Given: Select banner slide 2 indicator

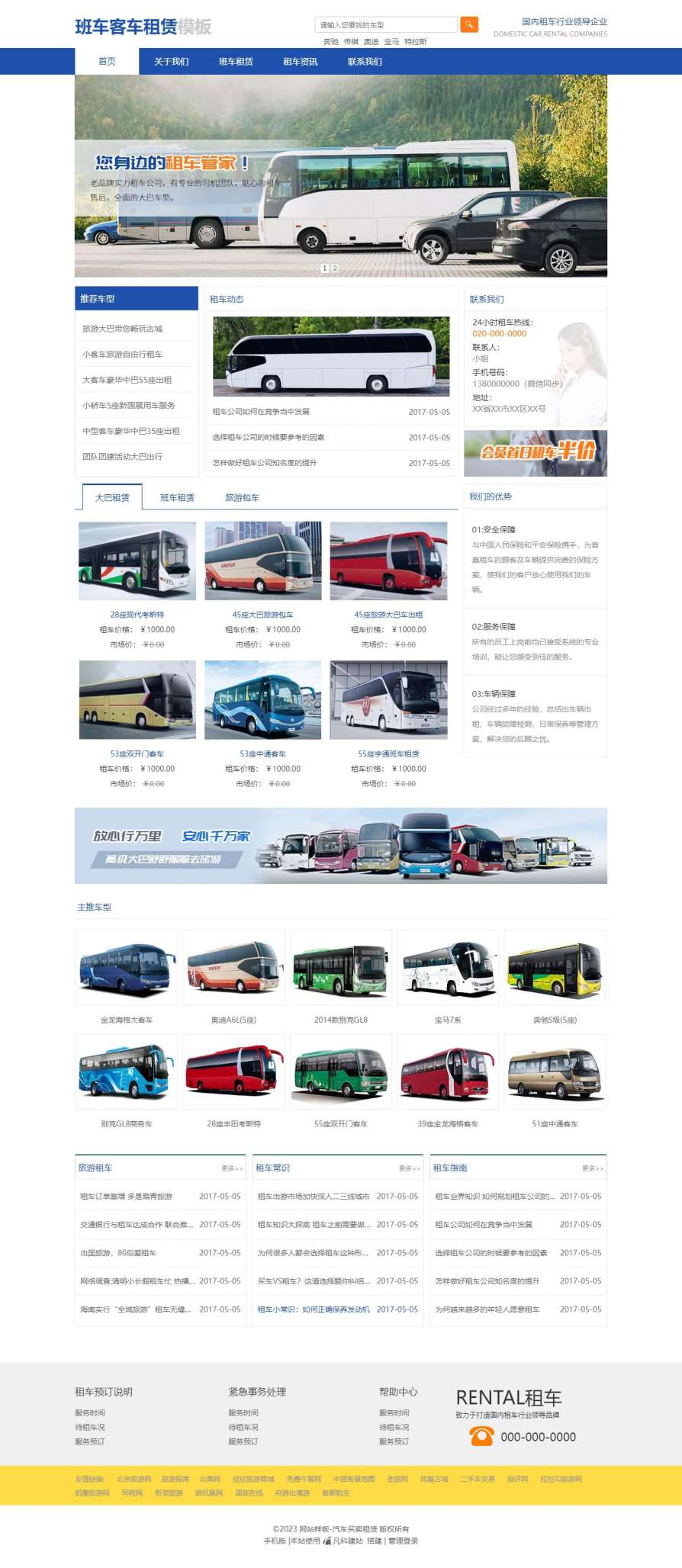Looking at the screenshot, I should point(334,268).
